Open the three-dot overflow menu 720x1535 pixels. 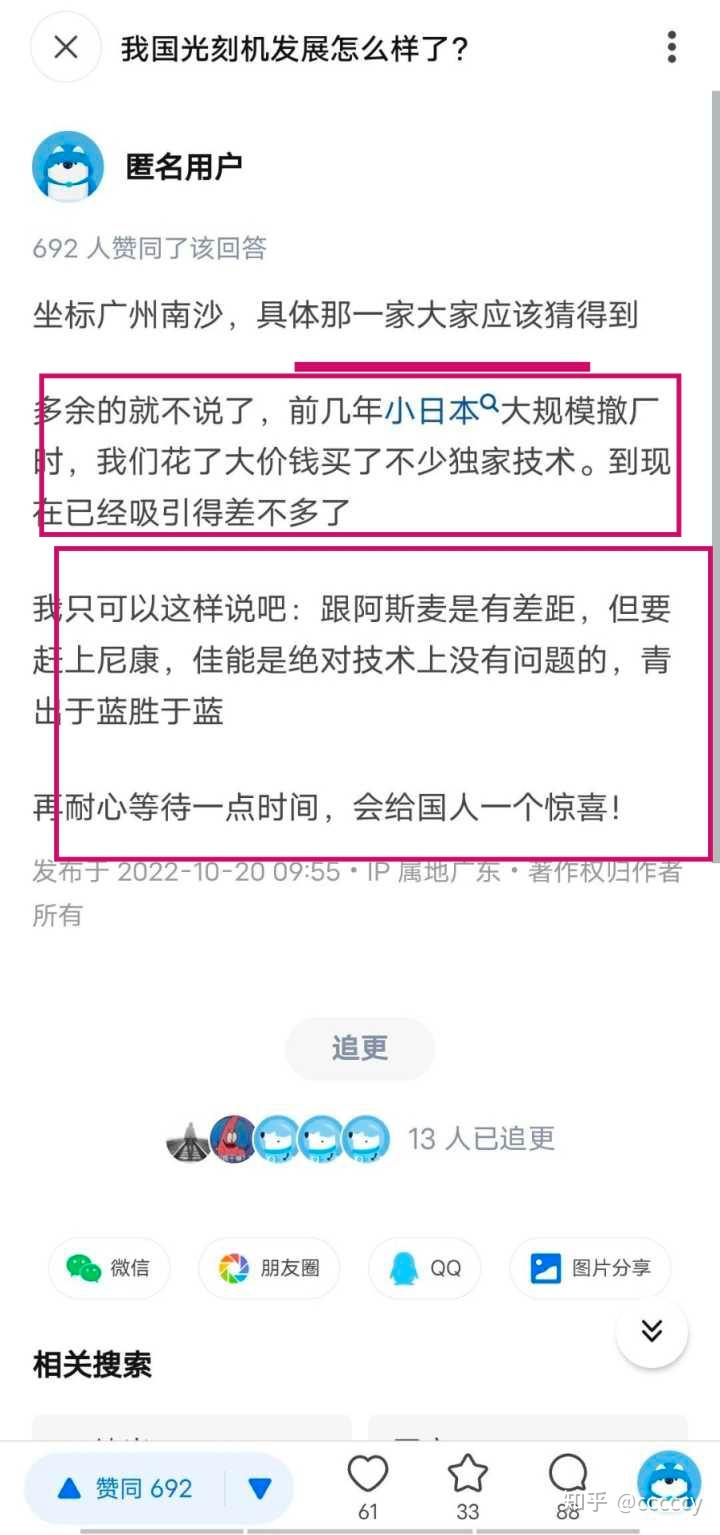(x=672, y=47)
